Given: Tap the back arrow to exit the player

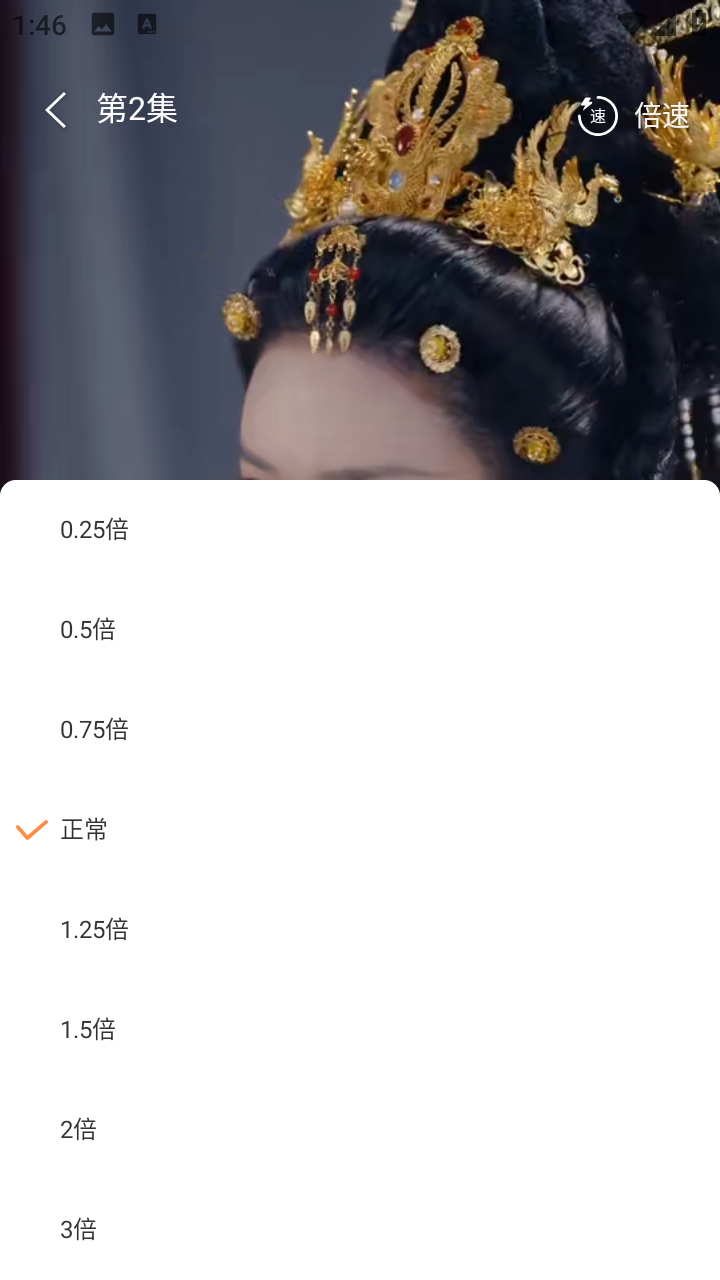Looking at the screenshot, I should [54, 111].
